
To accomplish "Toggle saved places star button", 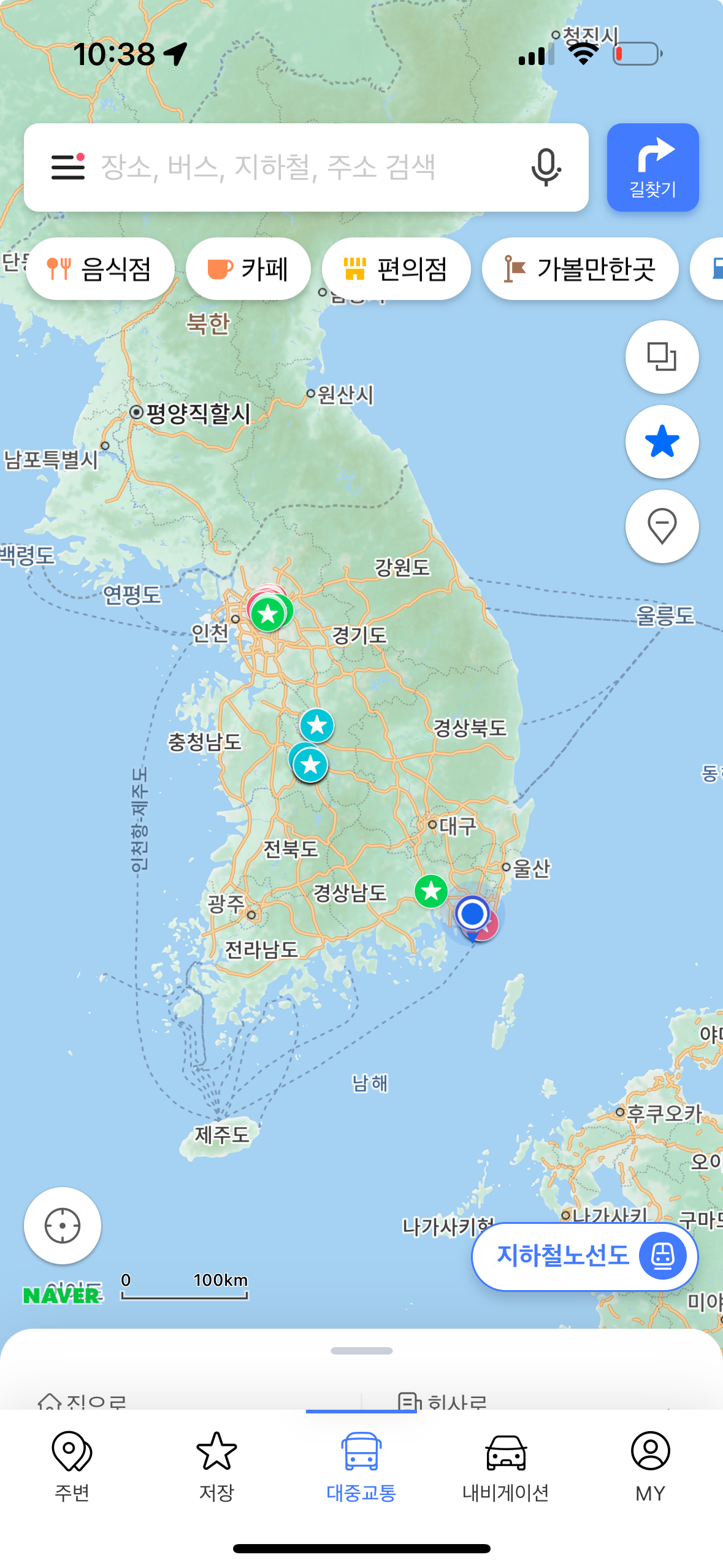I will (662, 442).
